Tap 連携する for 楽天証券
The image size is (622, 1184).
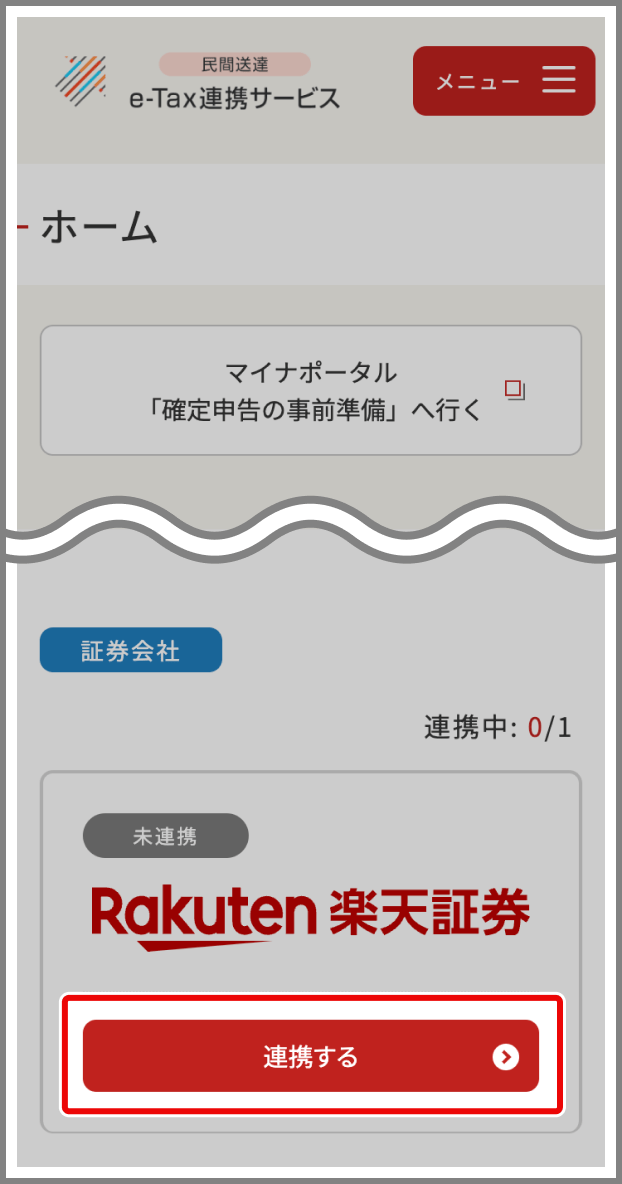point(311,1056)
